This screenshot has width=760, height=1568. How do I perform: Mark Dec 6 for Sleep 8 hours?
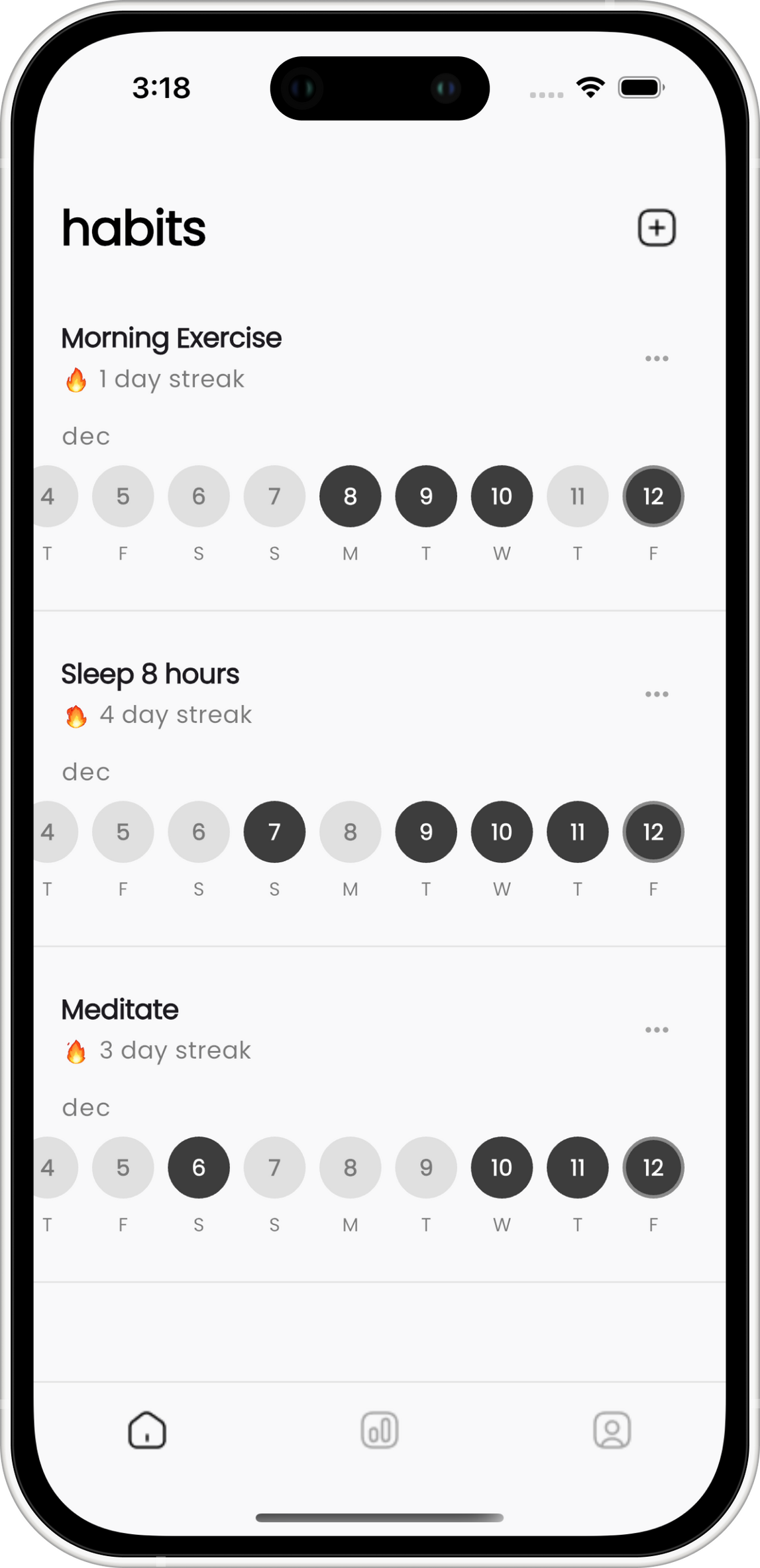tap(199, 832)
